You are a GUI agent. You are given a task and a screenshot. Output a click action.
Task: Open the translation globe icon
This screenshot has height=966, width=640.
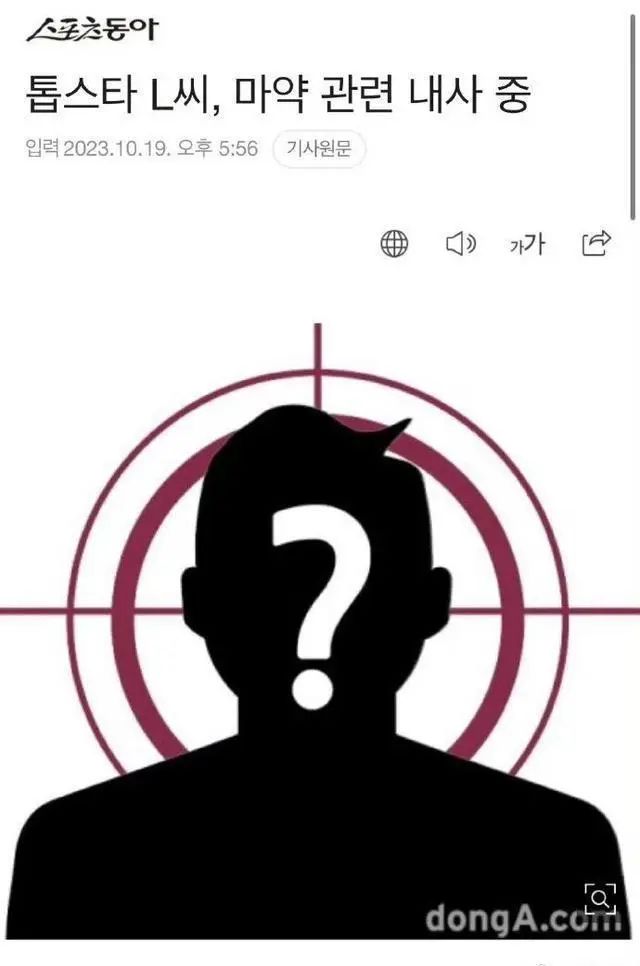(395, 243)
